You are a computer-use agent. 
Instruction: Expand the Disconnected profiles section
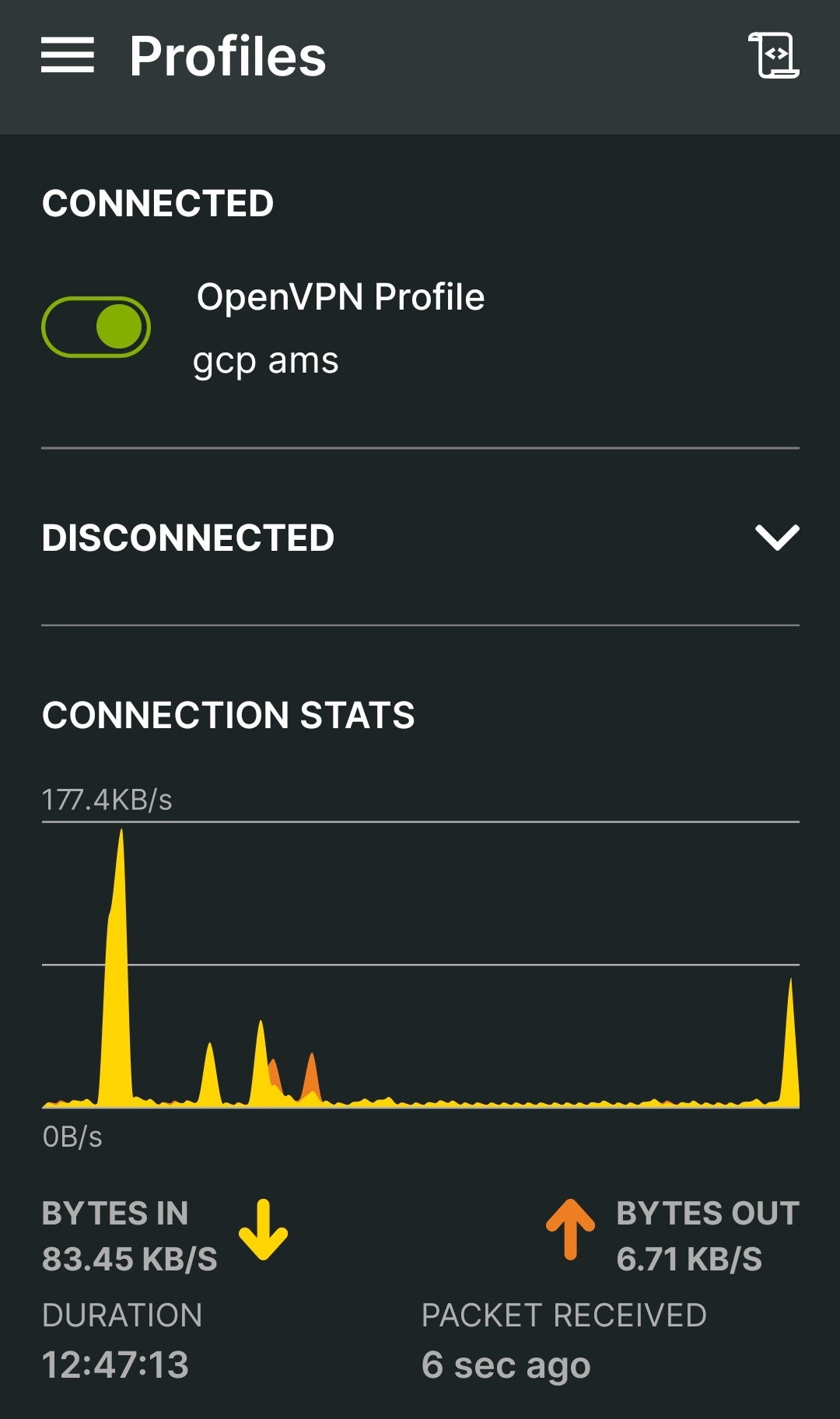coord(777,538)
